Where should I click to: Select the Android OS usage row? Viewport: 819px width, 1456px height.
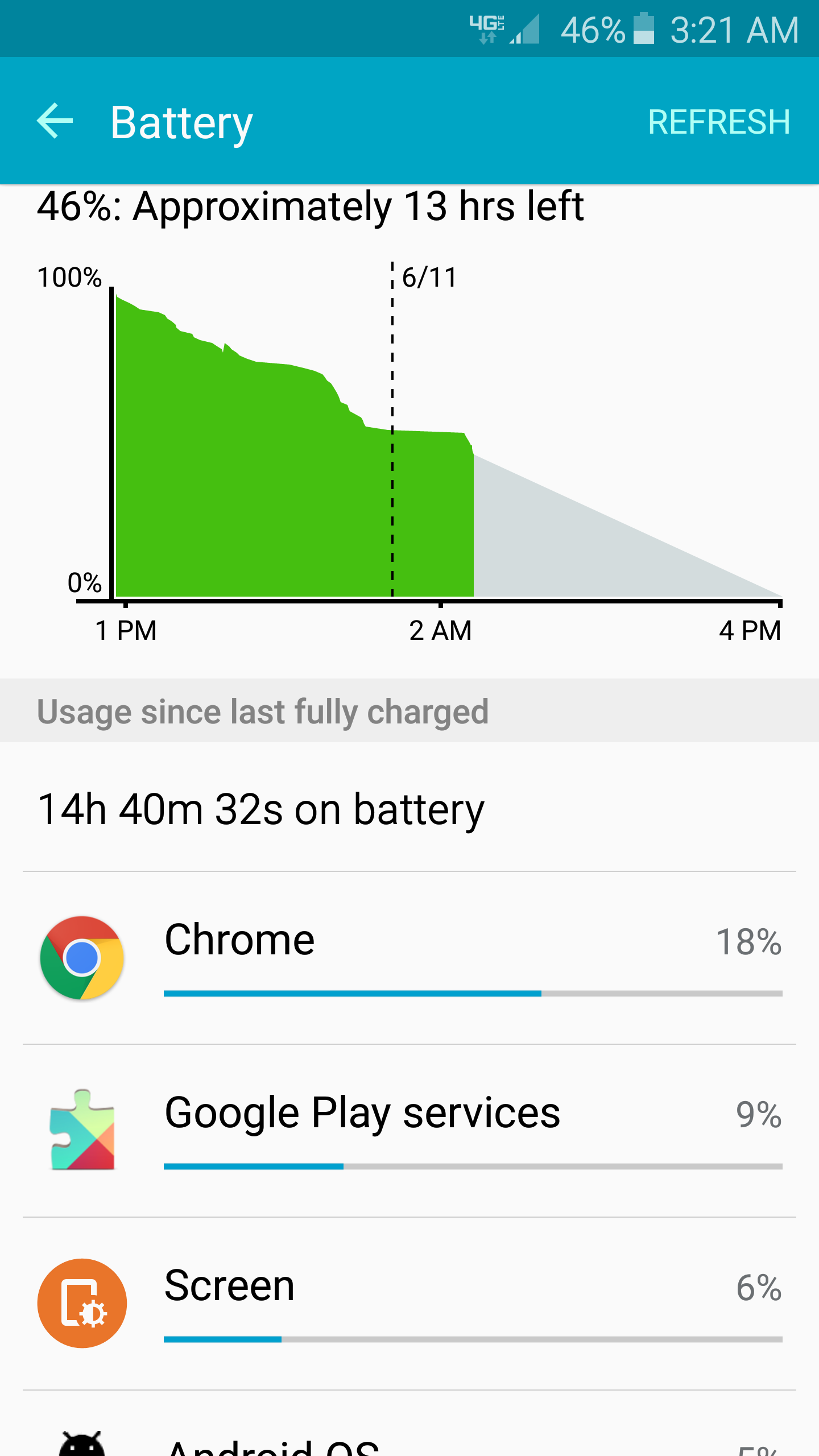409,1439
